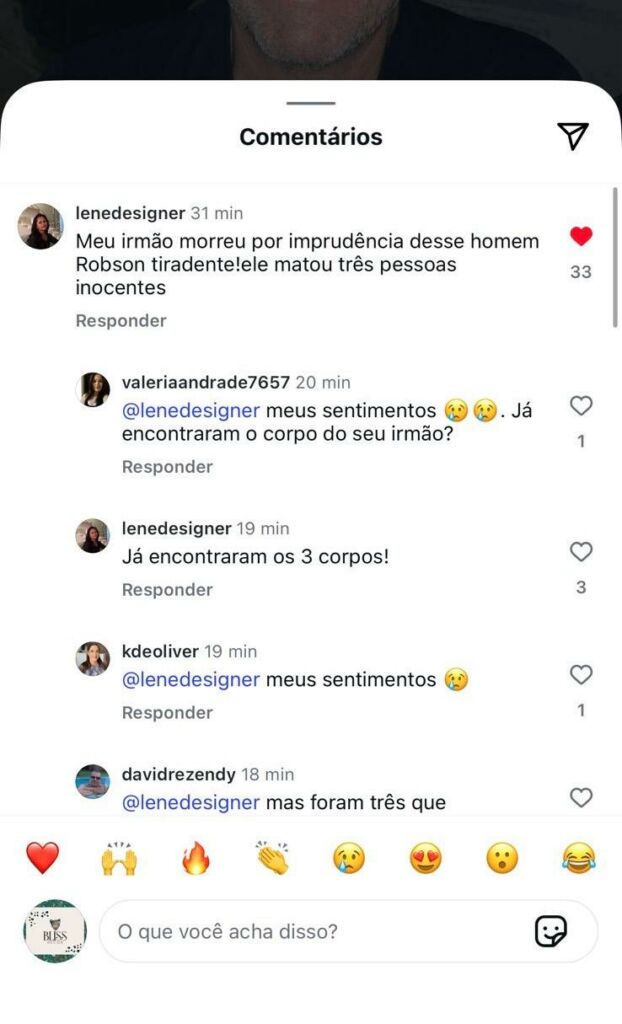Reply to lenedesigner's top comment
Viewport: 622px width, 1024px height.
[x=121, y=321]
